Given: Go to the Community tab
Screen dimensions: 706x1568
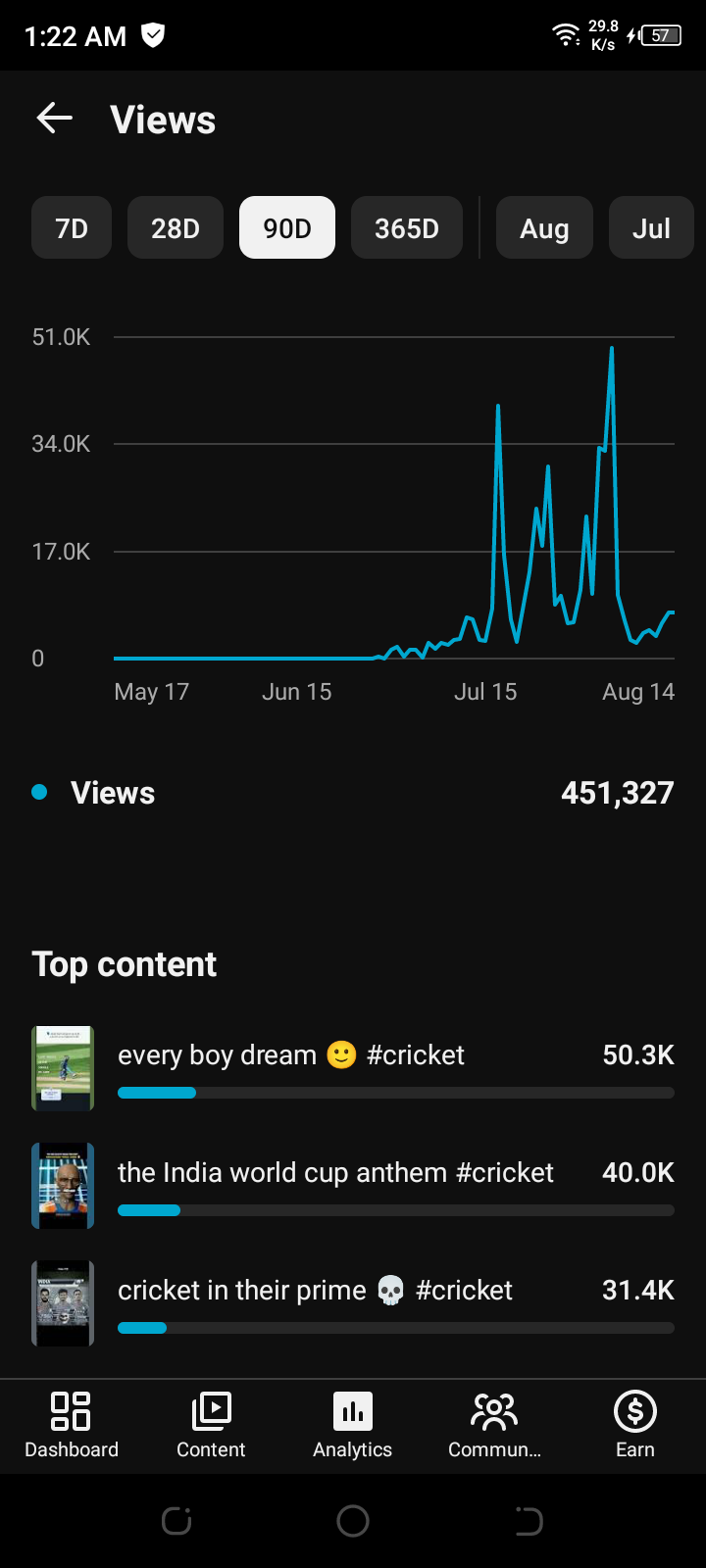Looking at the screenshot, I should (x=494, y=1426).
